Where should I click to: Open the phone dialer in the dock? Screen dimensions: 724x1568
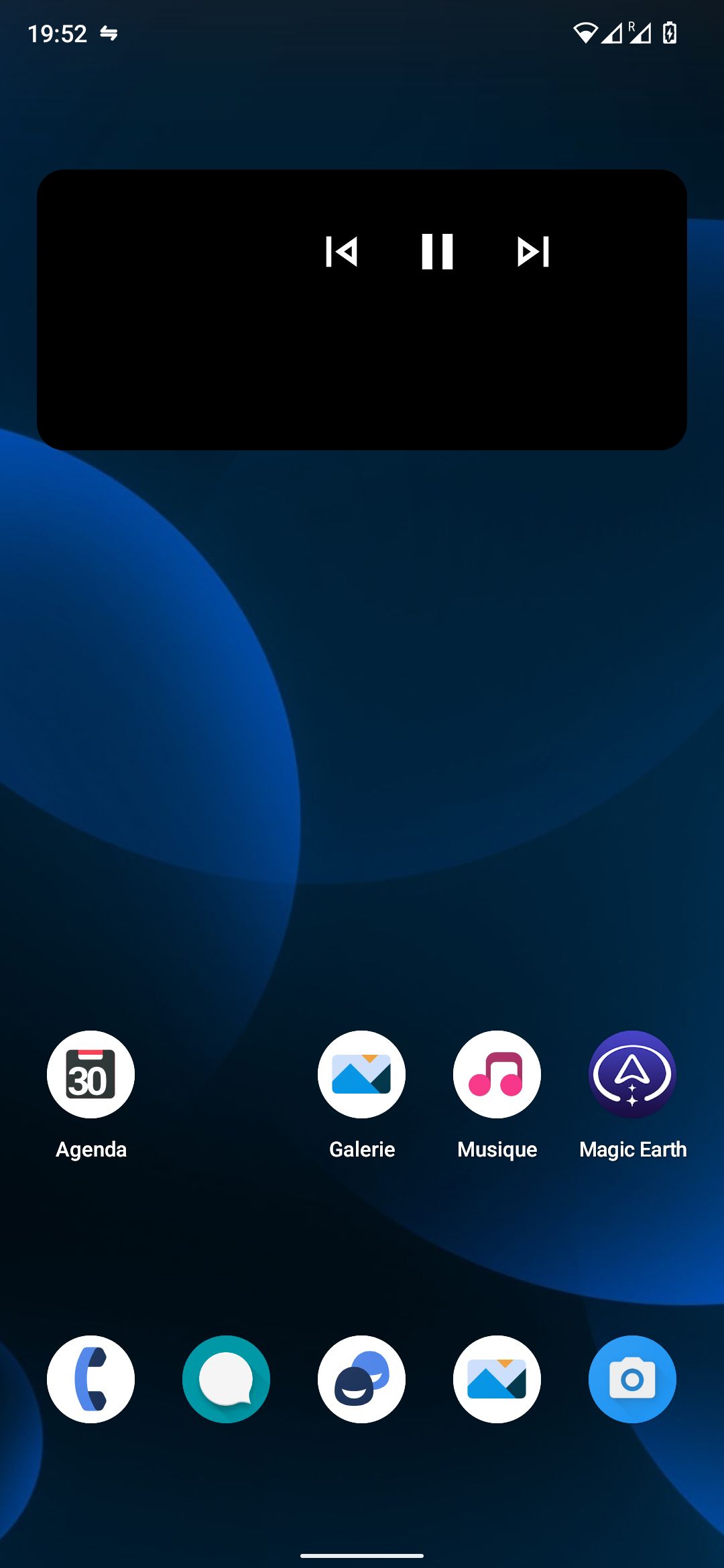click(90, 1379)
